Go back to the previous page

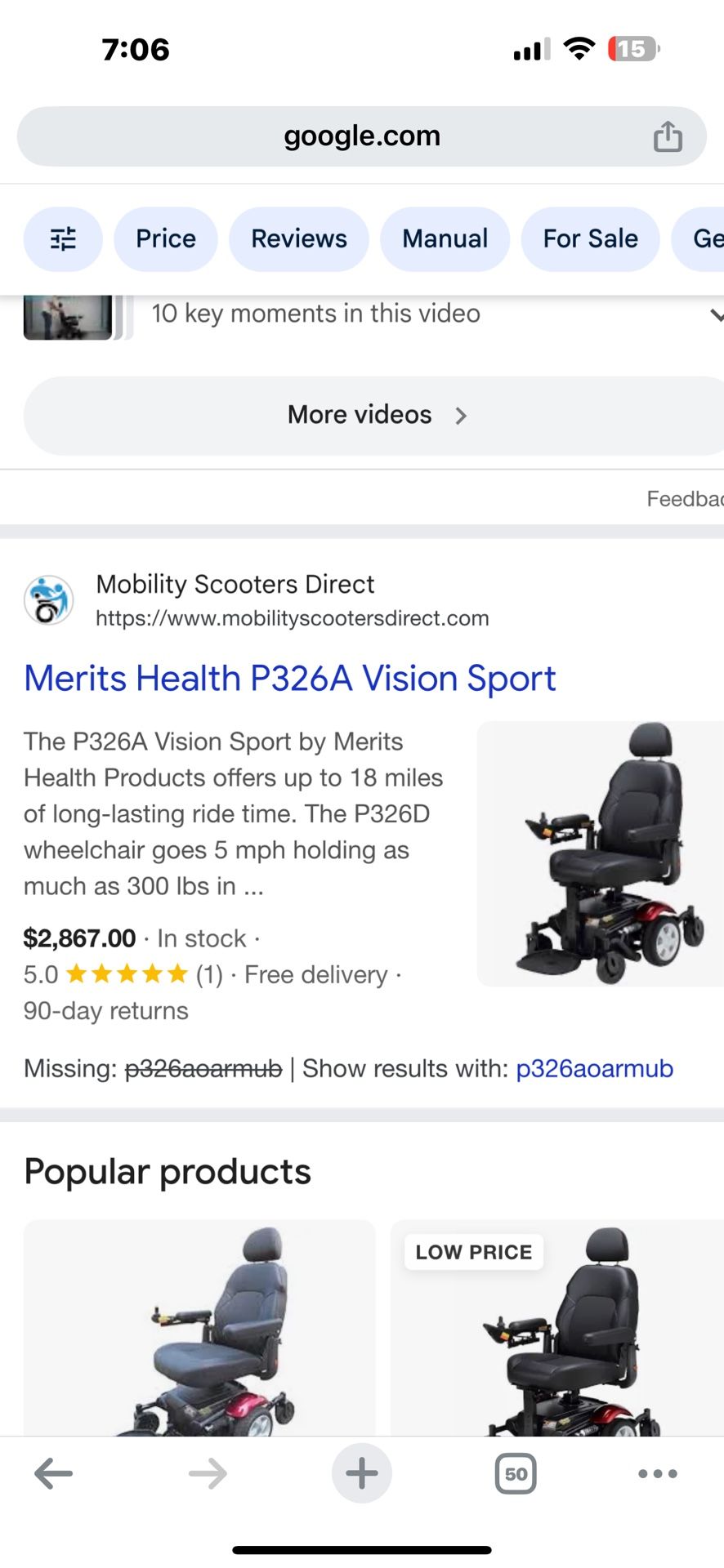(54, 1474)
